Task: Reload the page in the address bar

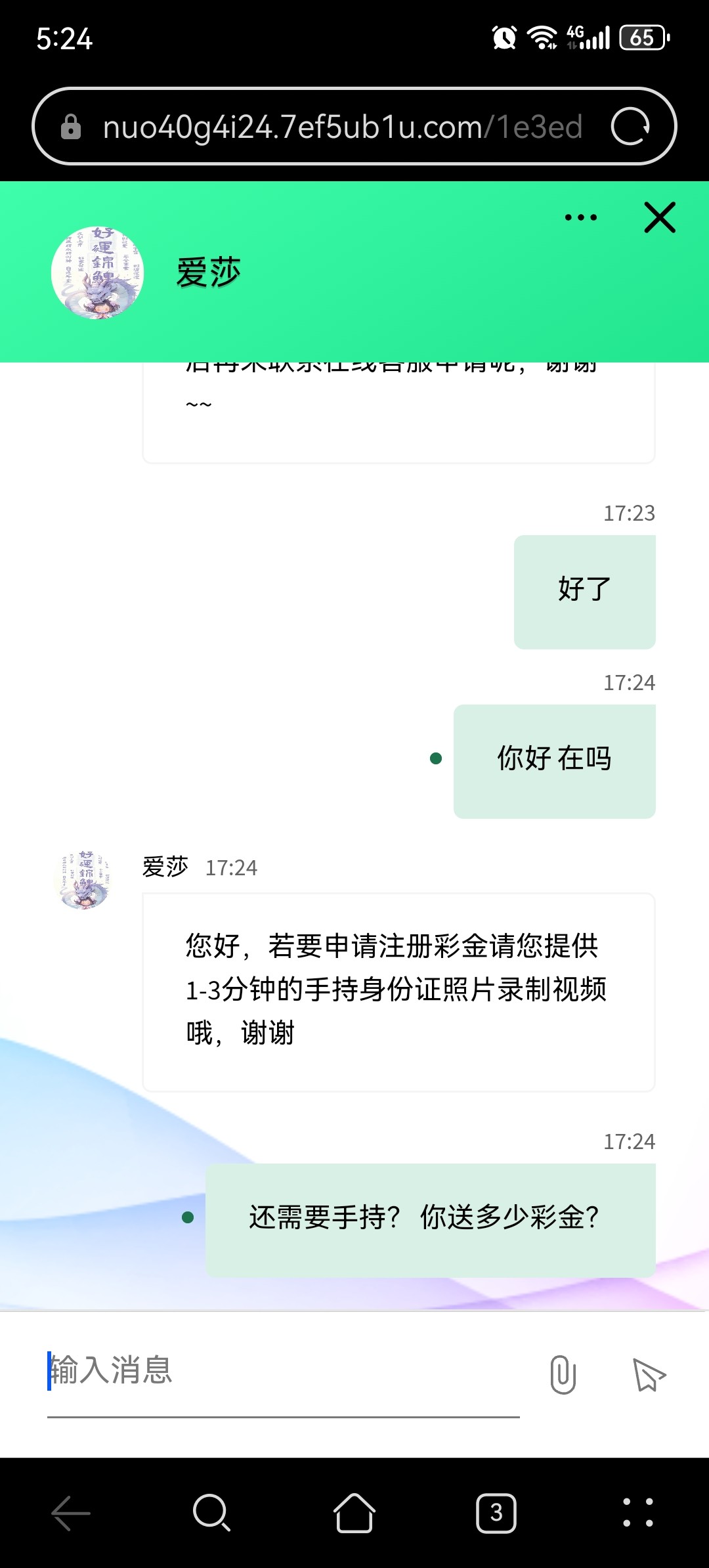Action: tap(630, 126)
